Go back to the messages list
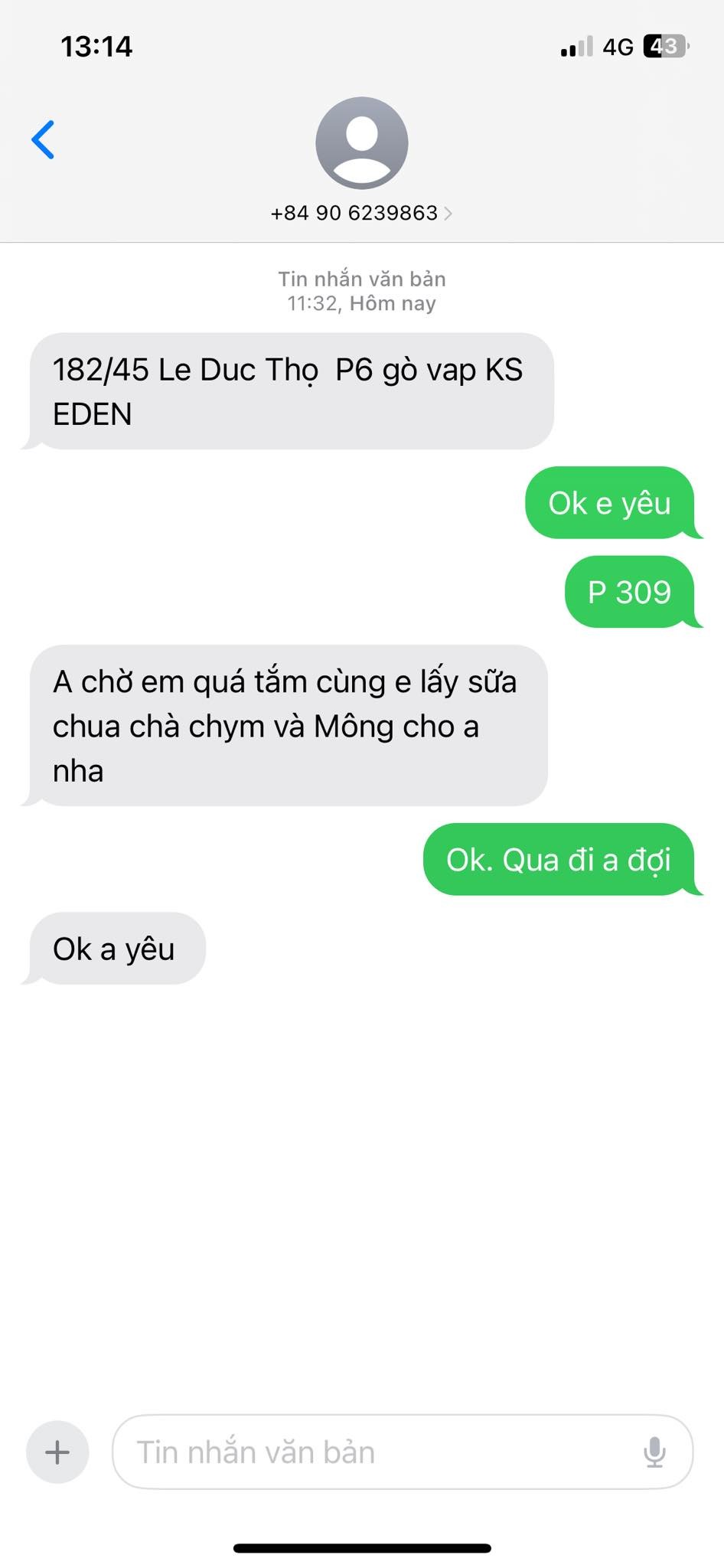The image size is (724, 1568). pos(44,140)
